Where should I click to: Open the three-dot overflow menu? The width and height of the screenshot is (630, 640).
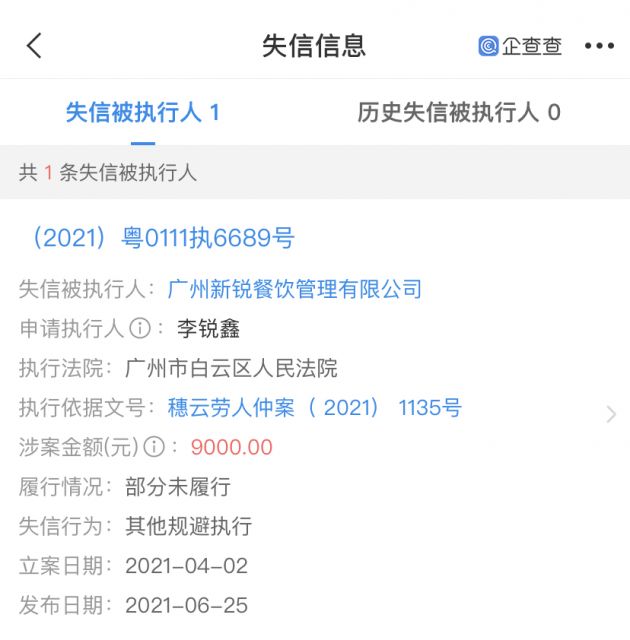pyautogui.click(x=599, y=46)
